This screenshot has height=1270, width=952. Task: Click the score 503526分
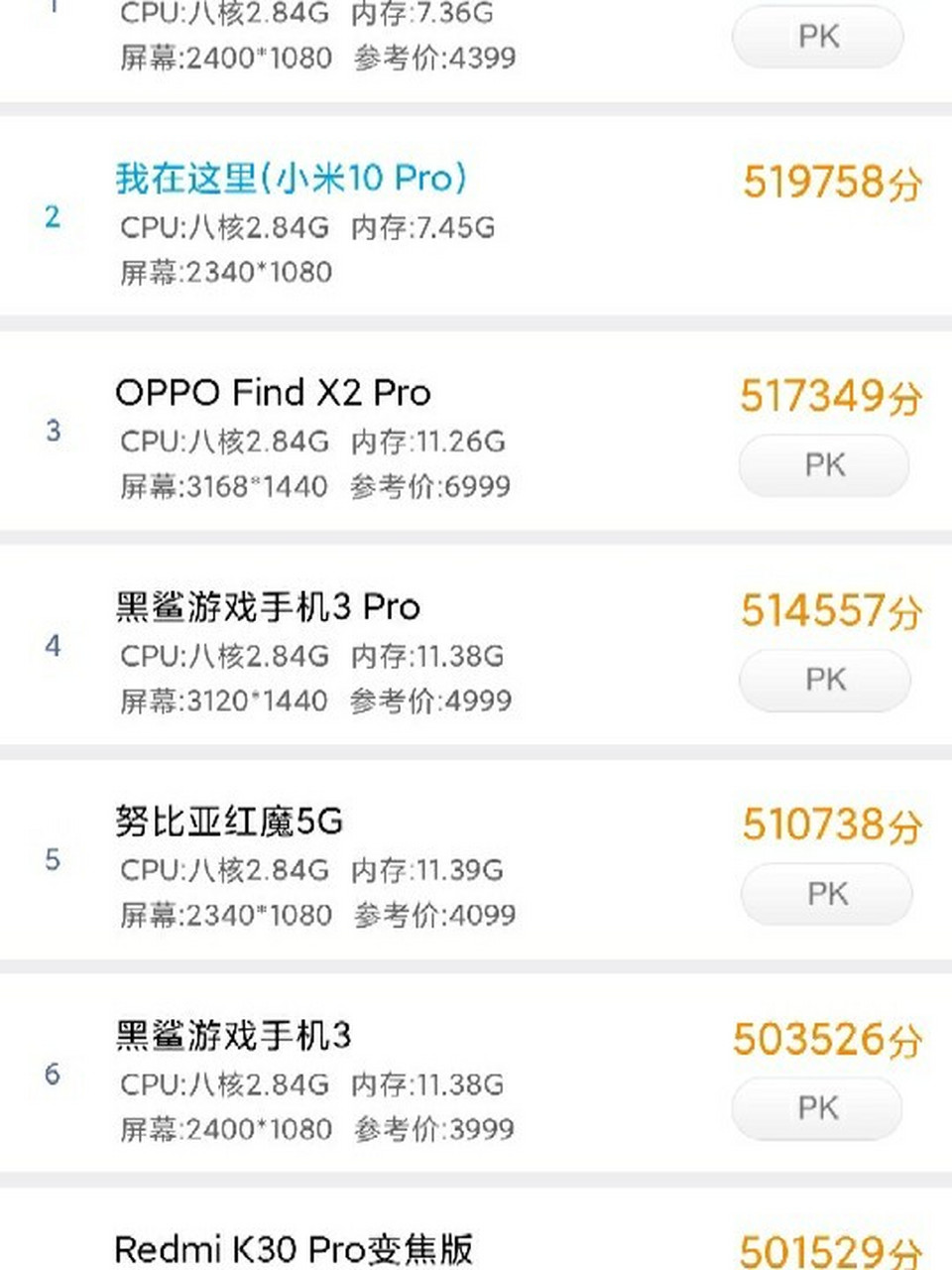coord(831,1040)
